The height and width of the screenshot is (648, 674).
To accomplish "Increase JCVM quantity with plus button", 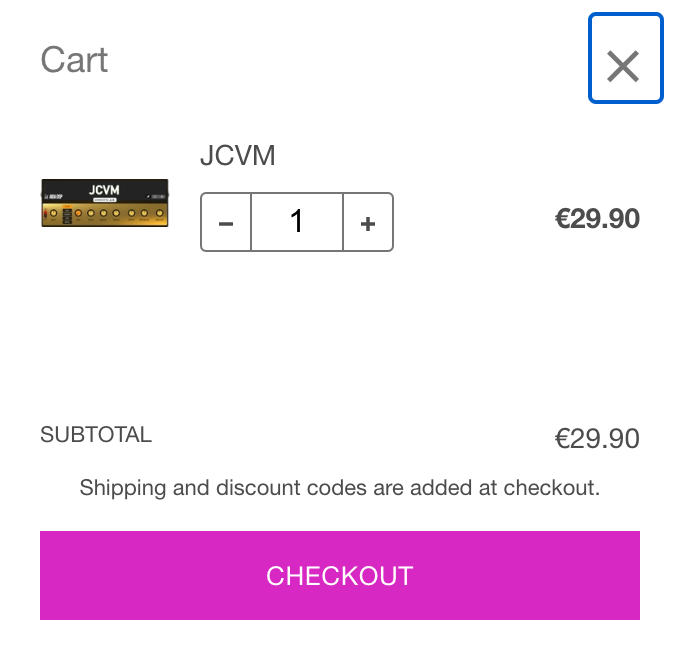I will (368, 222).
